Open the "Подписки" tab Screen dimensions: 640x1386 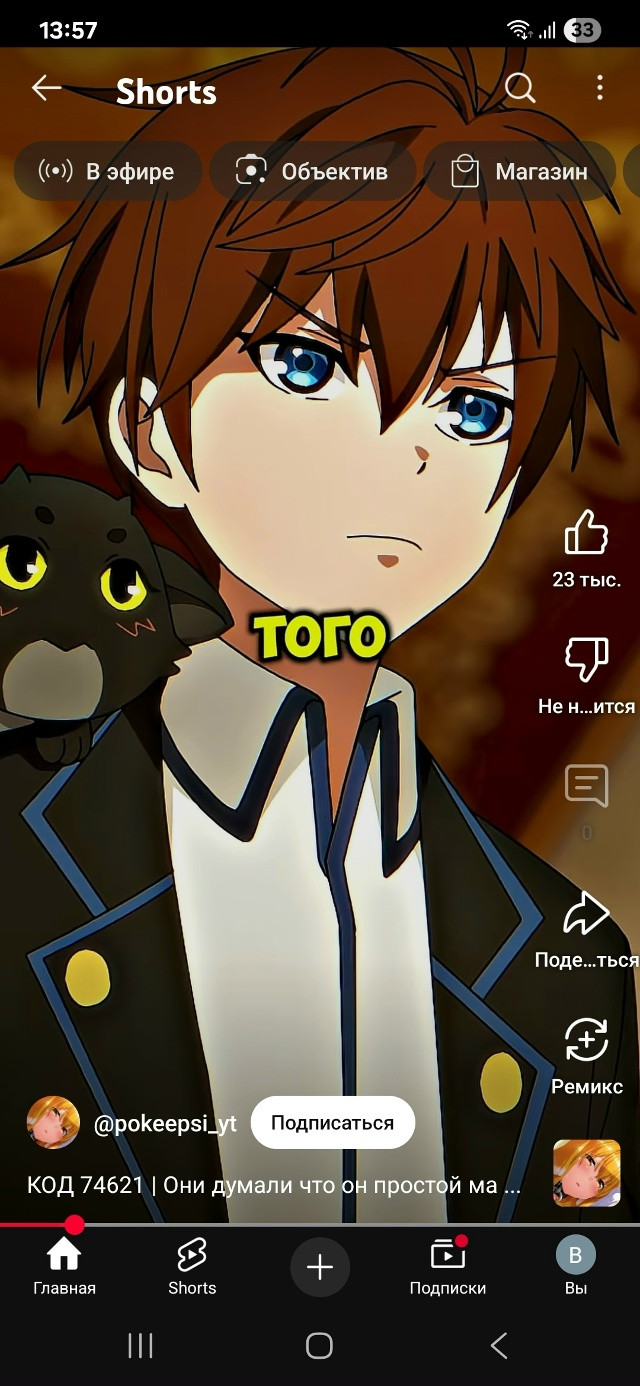(x=448, y=1266)
